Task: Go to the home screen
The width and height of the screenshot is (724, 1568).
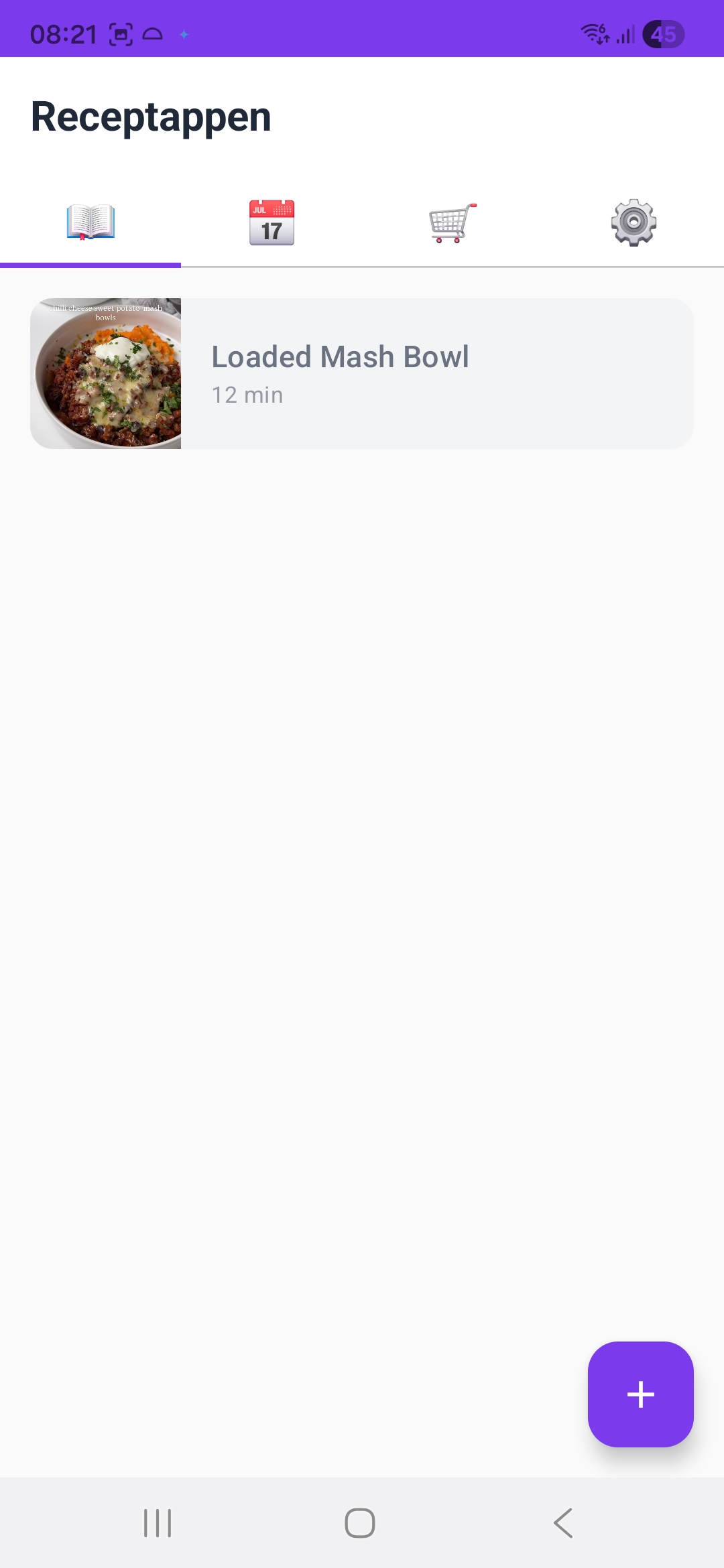Action: [360, 1523]
